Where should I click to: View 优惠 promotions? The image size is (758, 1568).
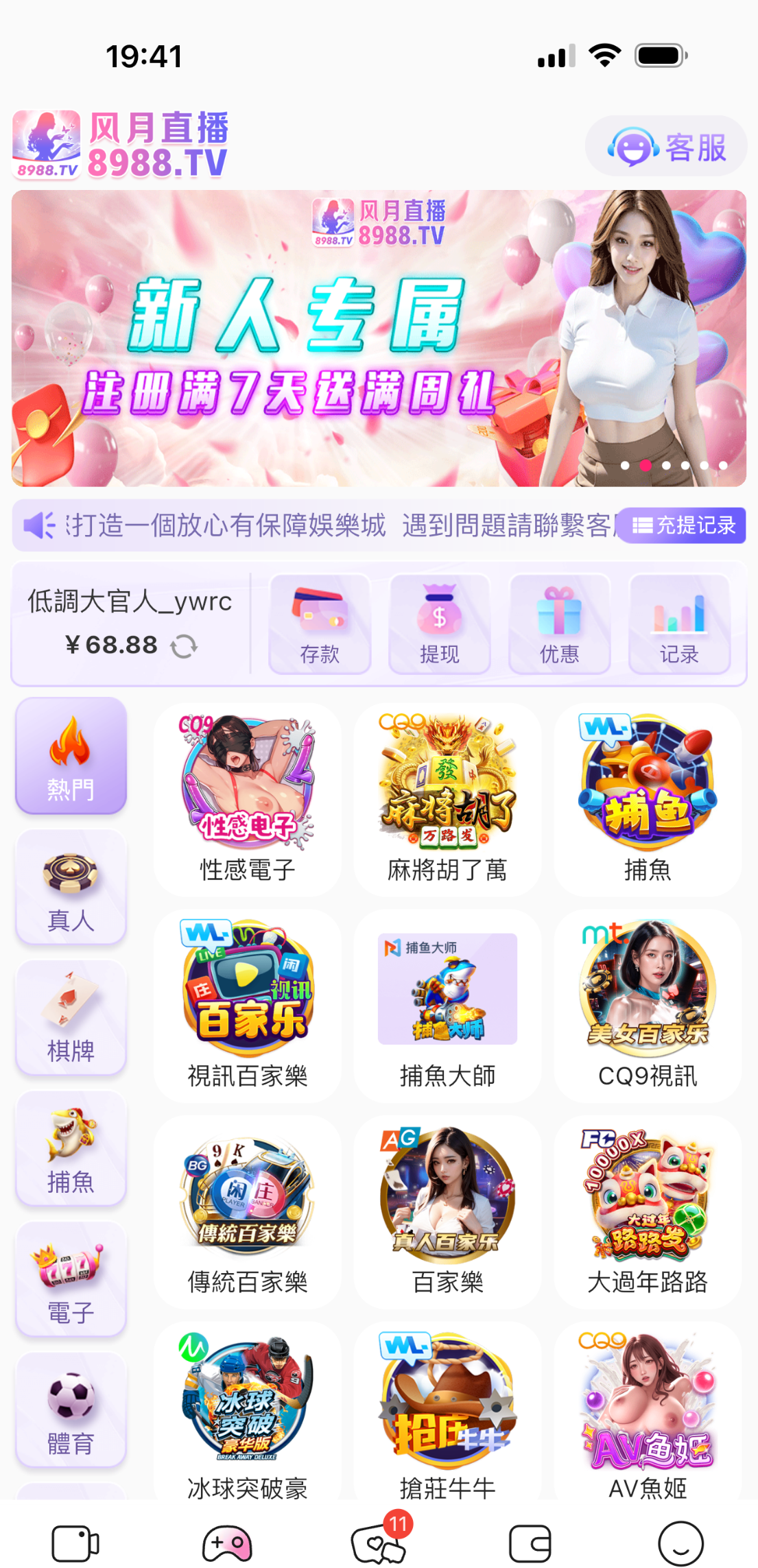tap(559, 623)
